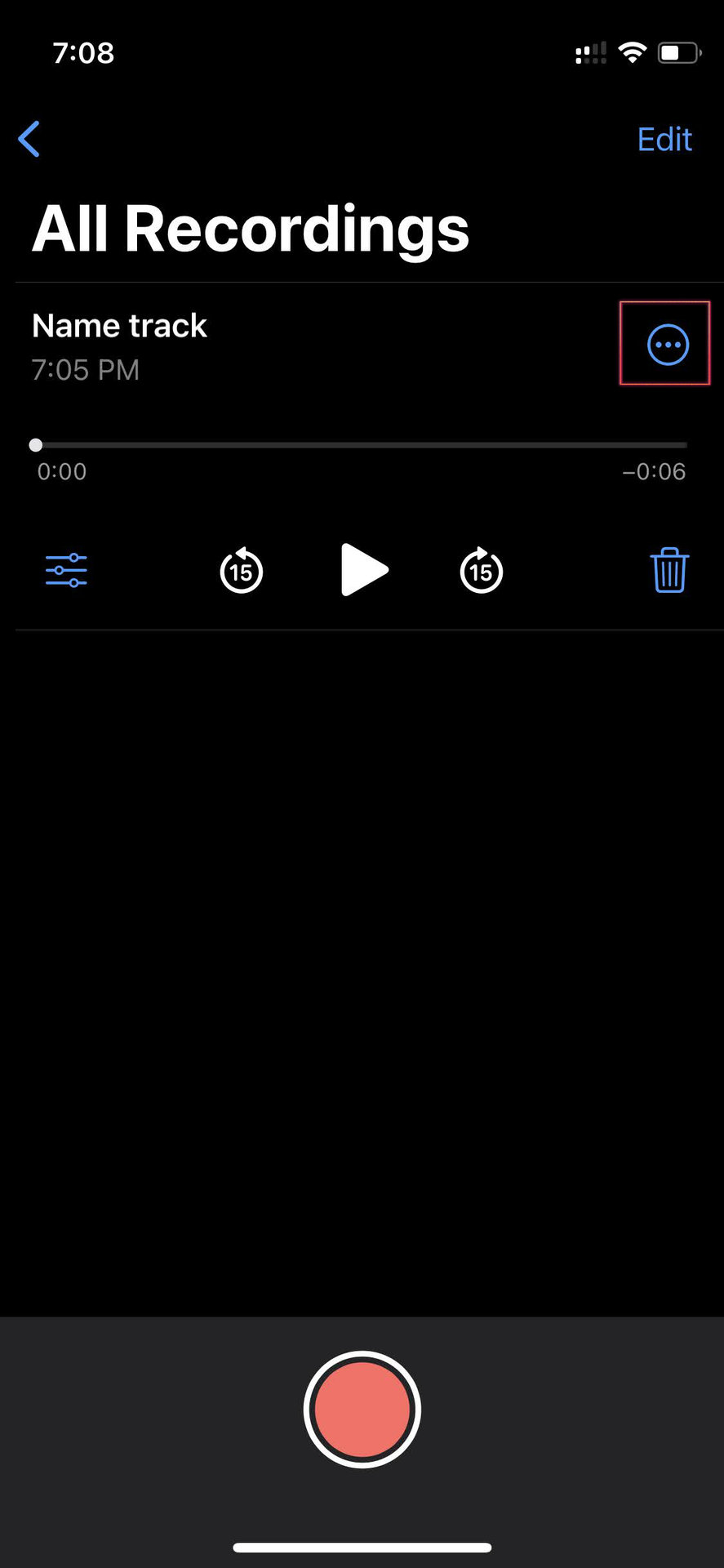Delete the Name track recording

668,570
